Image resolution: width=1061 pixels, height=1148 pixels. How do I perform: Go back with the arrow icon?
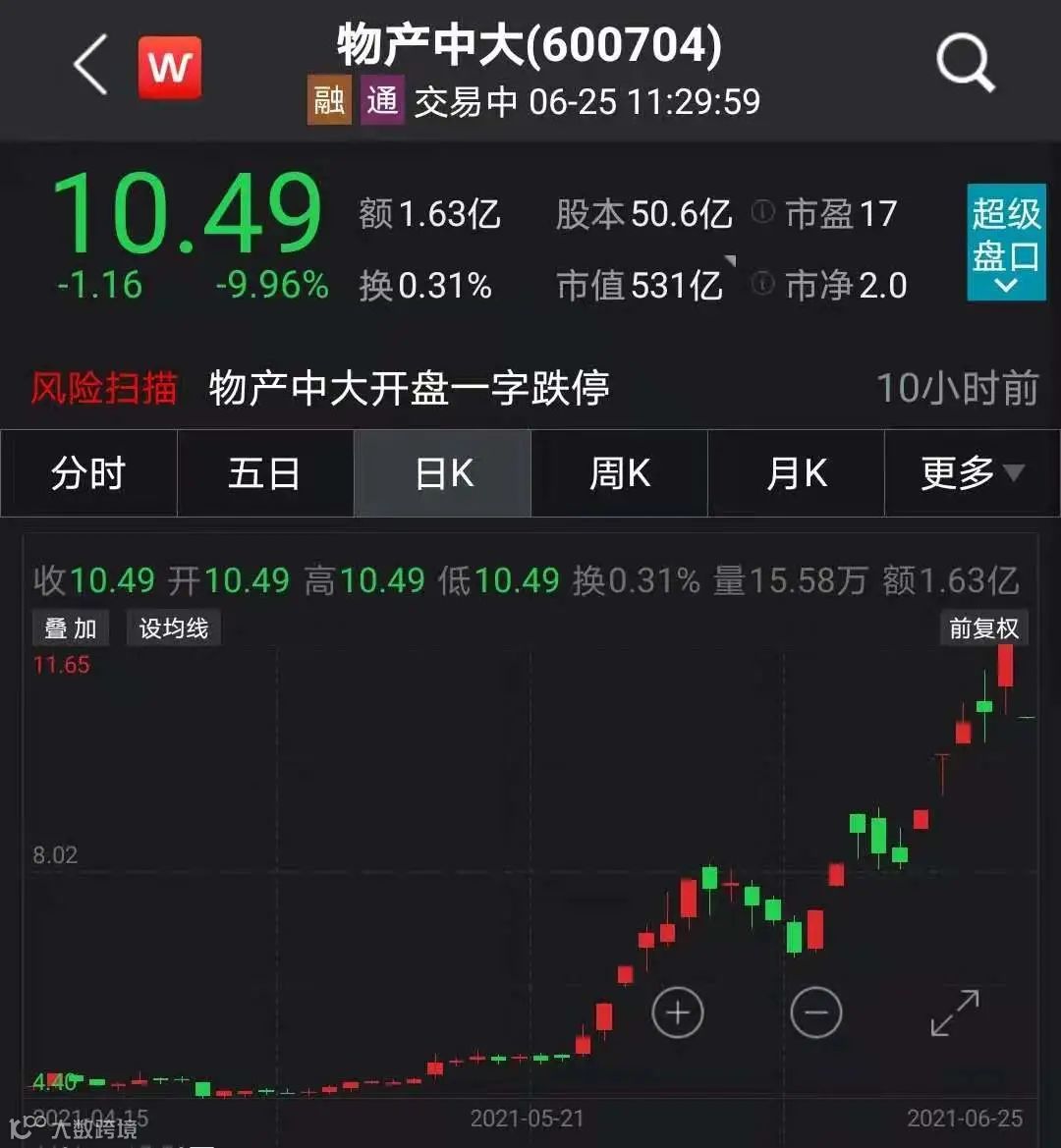click(x=90, y=67)
